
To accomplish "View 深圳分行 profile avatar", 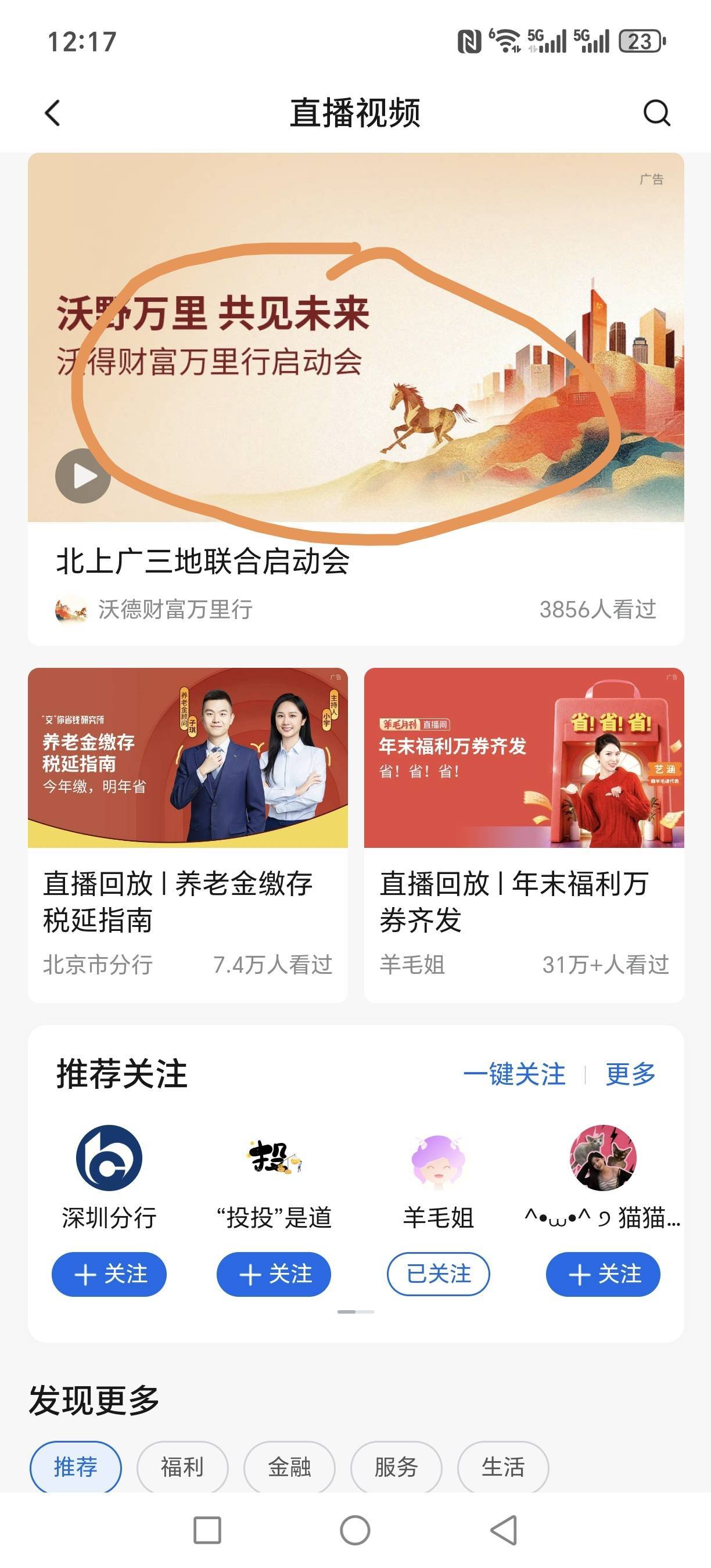I will point(109,1158).
